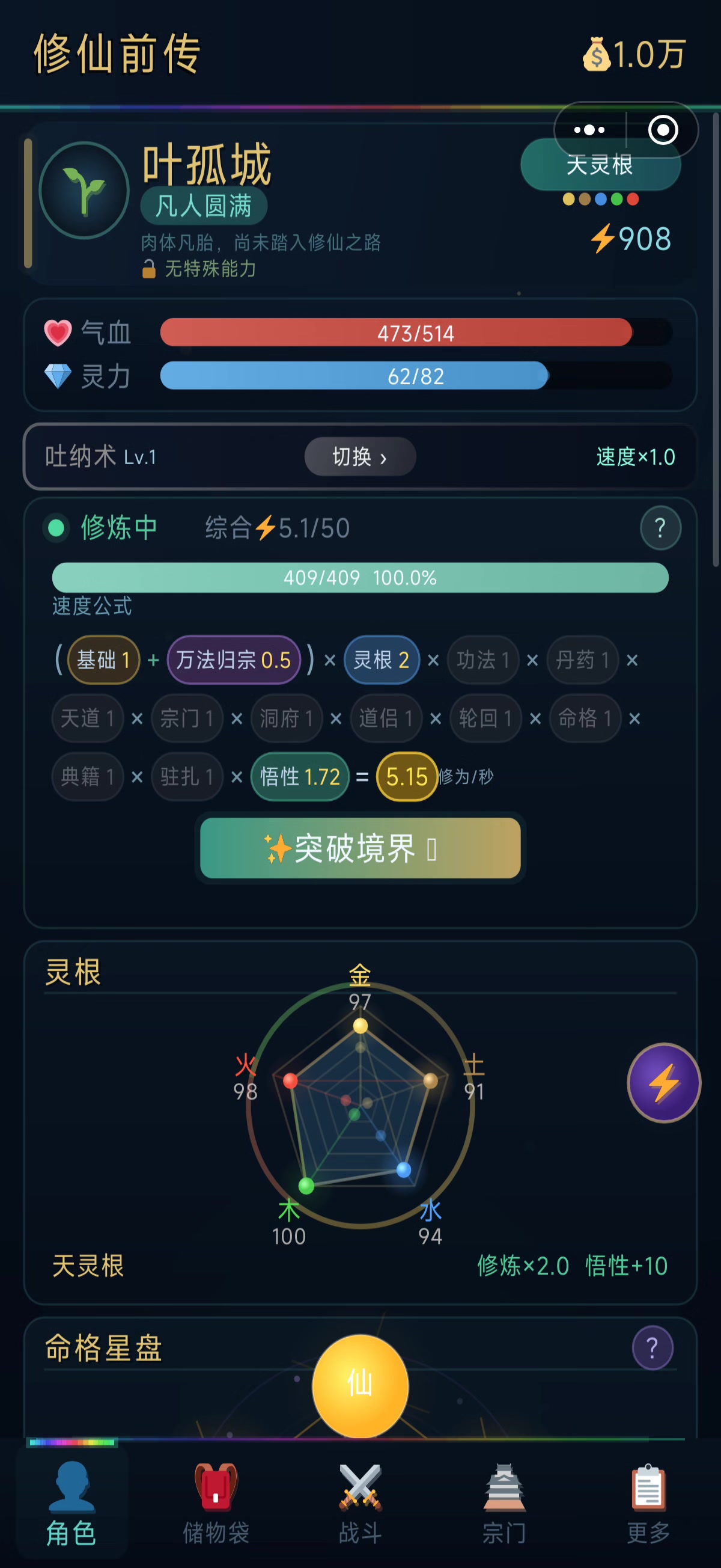Open the help icon beside 修炼中
This screenshot has width=721, height=1568.
click(x=660, y=528)
